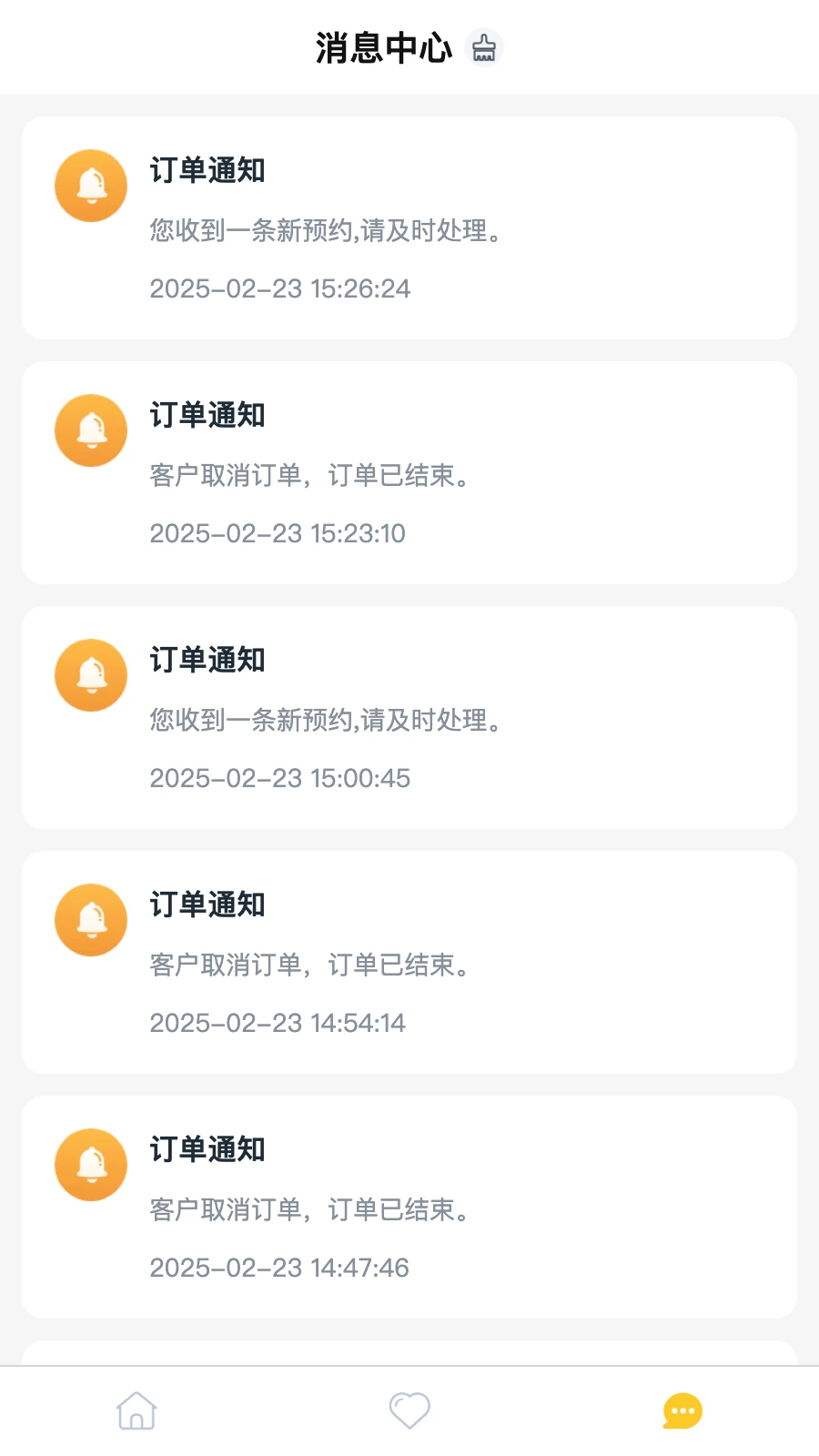Tap the bell icon beside the 15:23:10 notification

coord(90,430)
